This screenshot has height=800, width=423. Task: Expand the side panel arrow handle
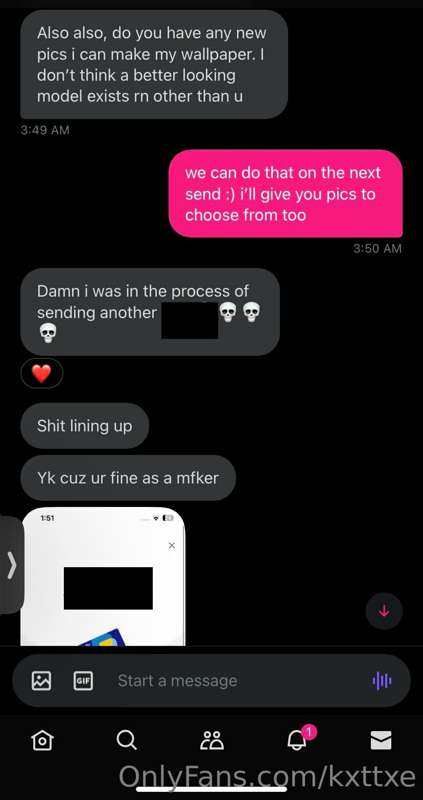click(x=11, y=565)
